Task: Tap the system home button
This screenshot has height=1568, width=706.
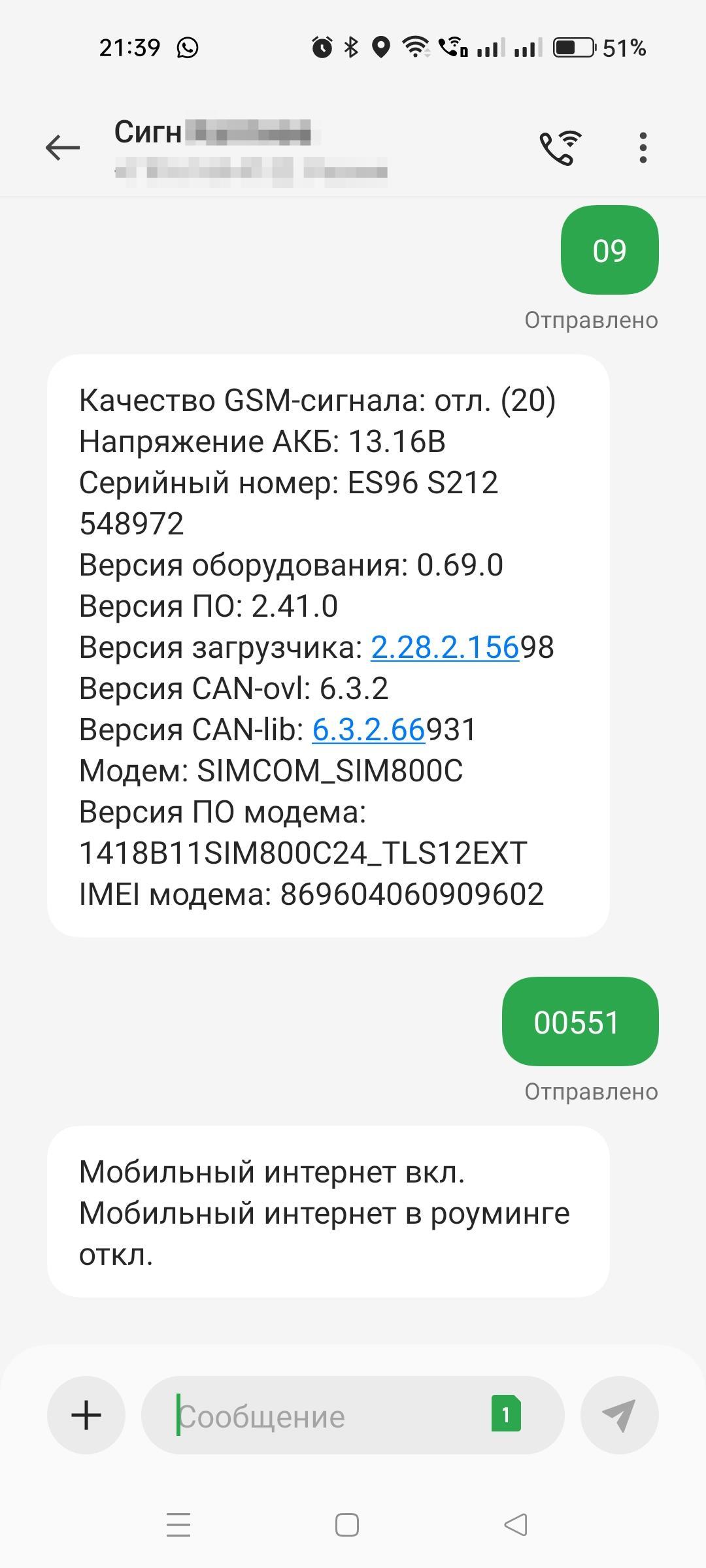Action: (x=347, y=1525)
